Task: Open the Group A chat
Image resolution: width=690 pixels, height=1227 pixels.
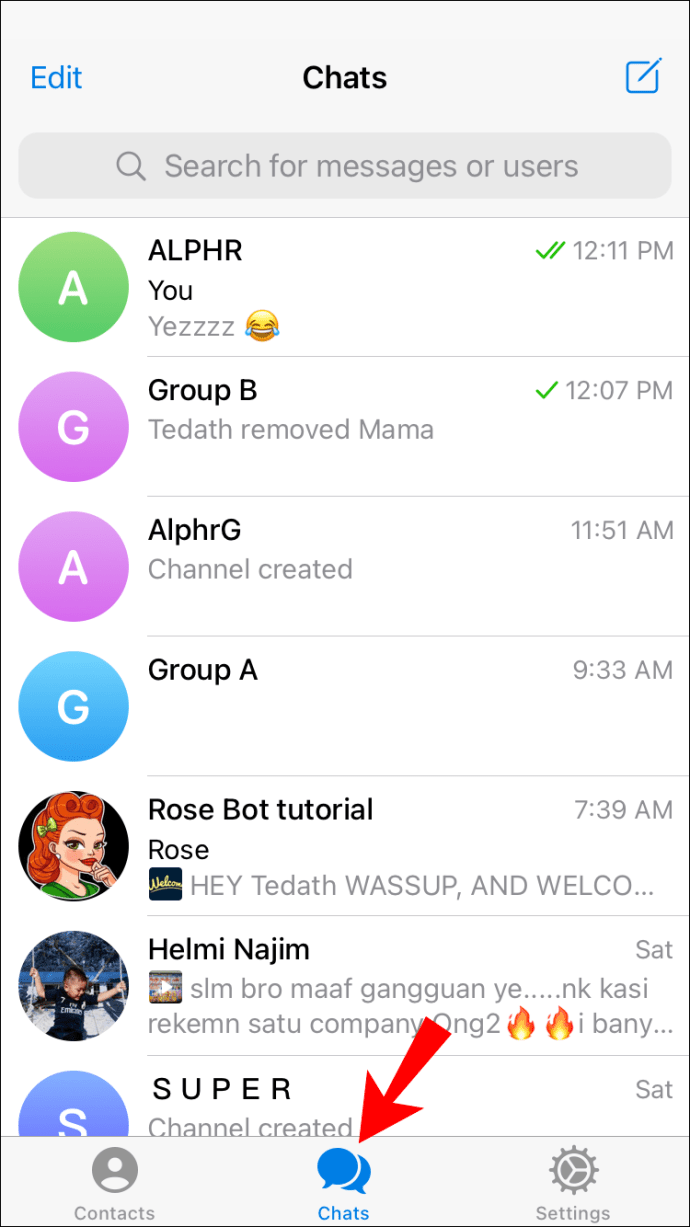Action: tap(345, 707)
